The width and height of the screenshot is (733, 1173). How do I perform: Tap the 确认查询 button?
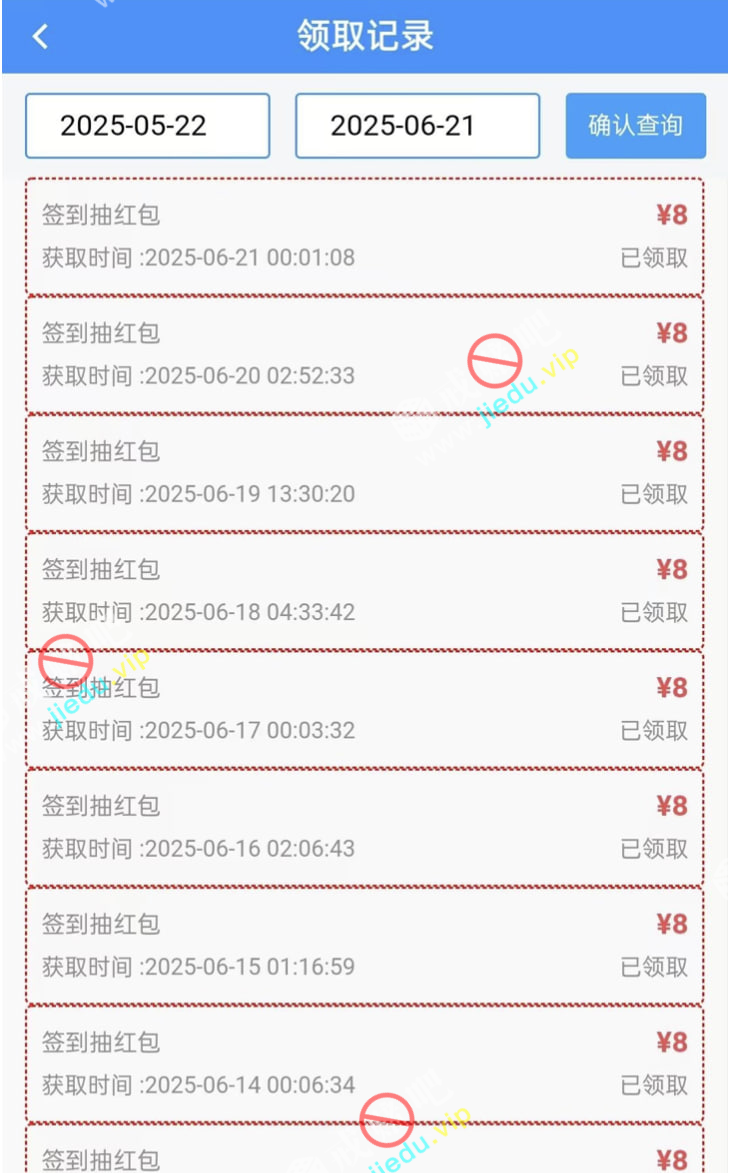point(635,126)
